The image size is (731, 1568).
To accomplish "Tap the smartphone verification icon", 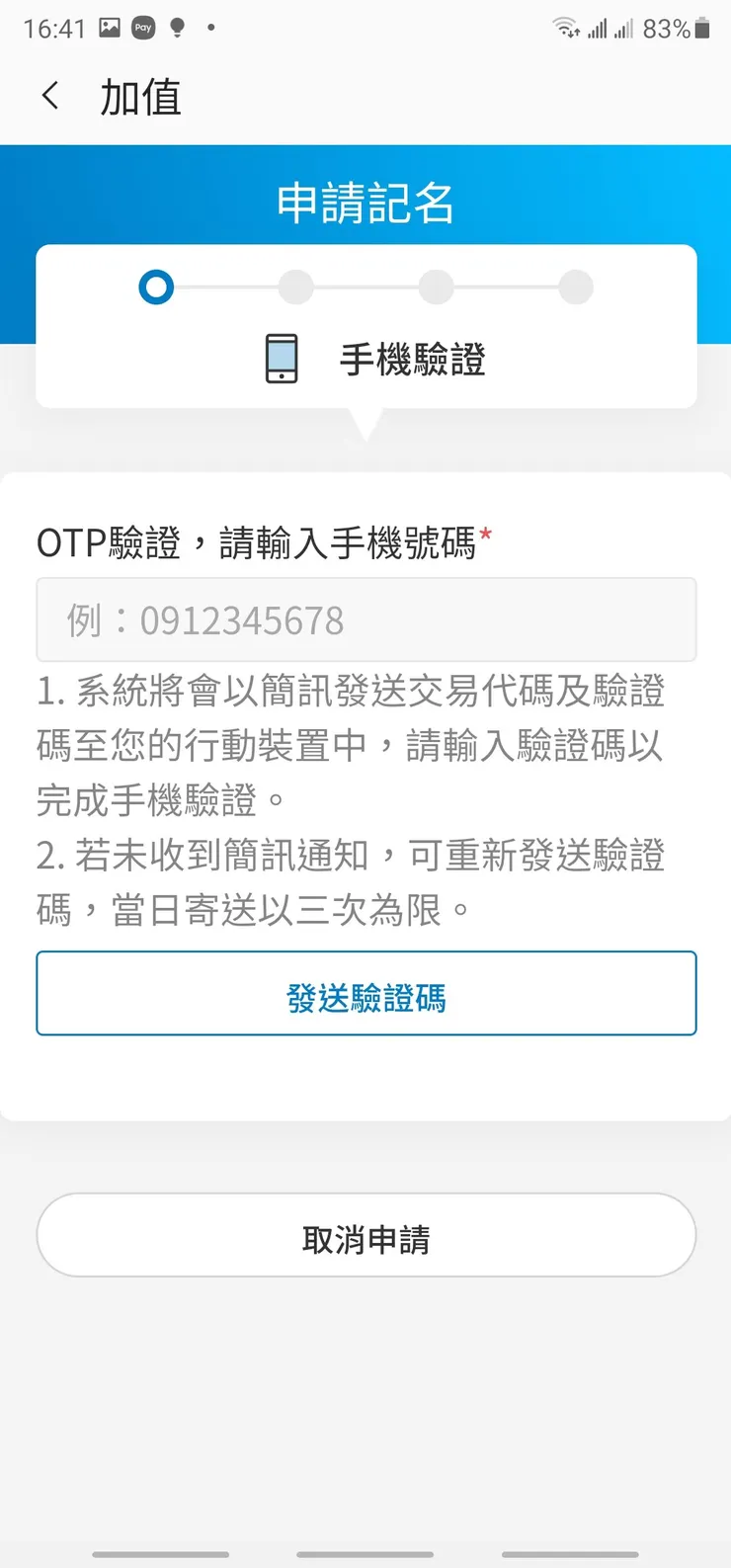I will pyautogui.click(x=280, y=357).
